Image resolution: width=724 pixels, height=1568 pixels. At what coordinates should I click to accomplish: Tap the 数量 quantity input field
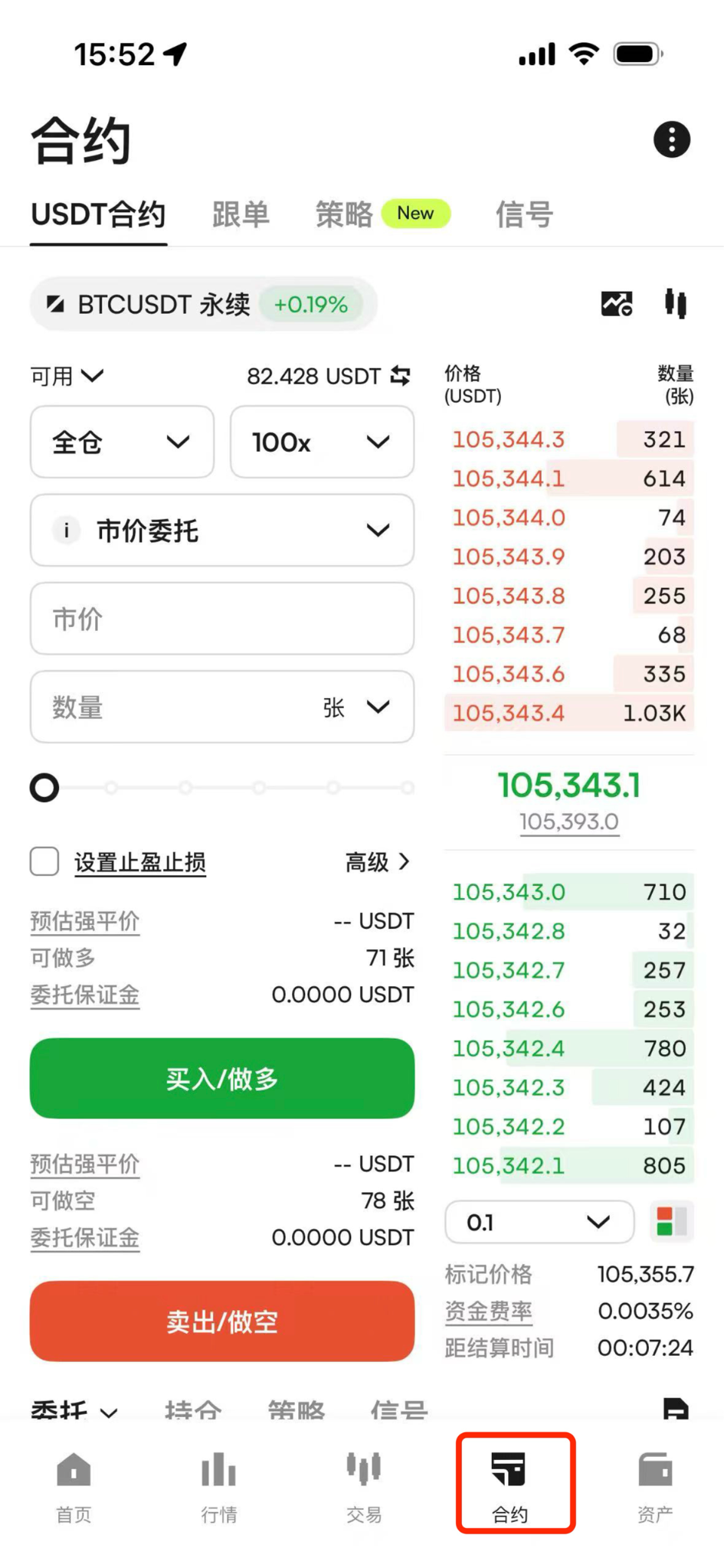[x=222, y=707]
